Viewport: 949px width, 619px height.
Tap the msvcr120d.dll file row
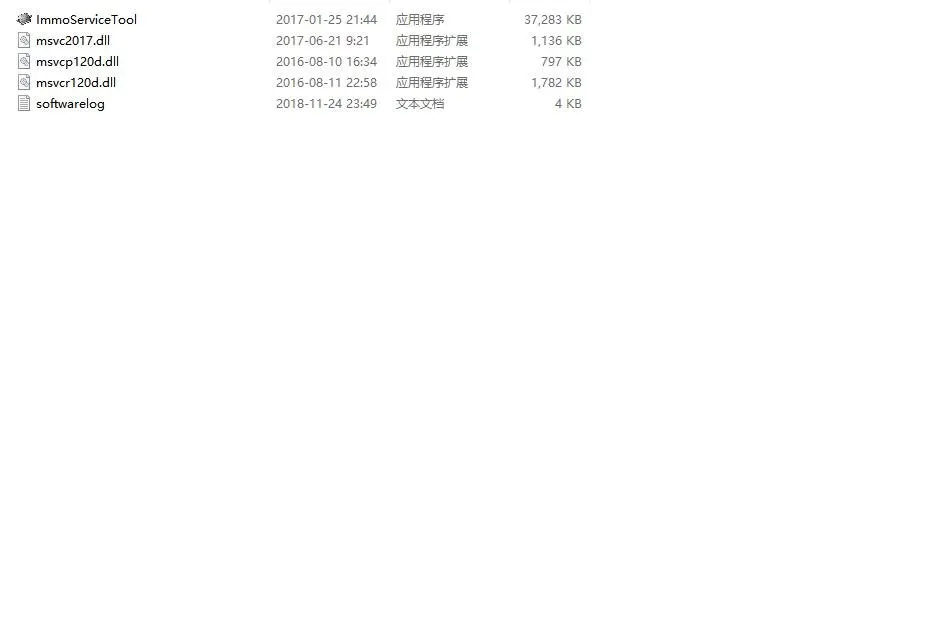76,82
